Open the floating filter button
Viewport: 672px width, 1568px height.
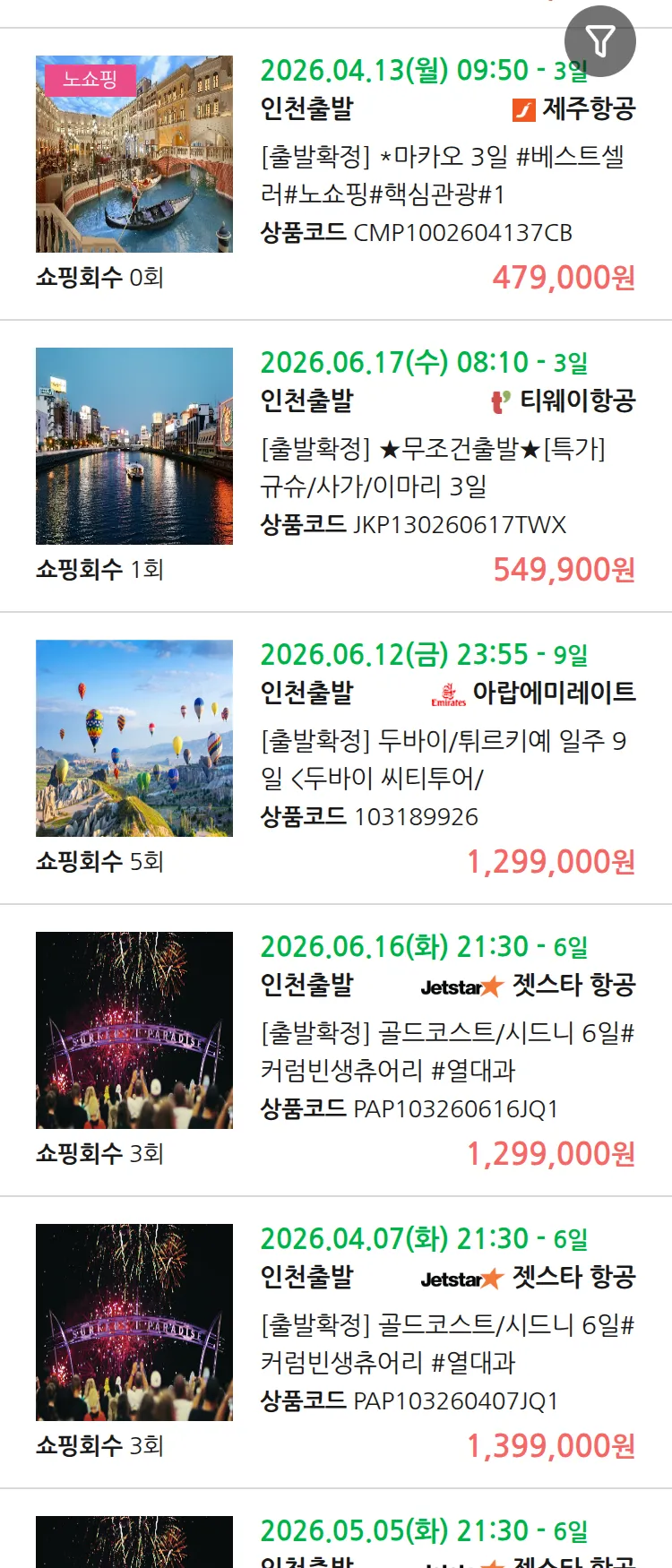[x=599, y=41]
